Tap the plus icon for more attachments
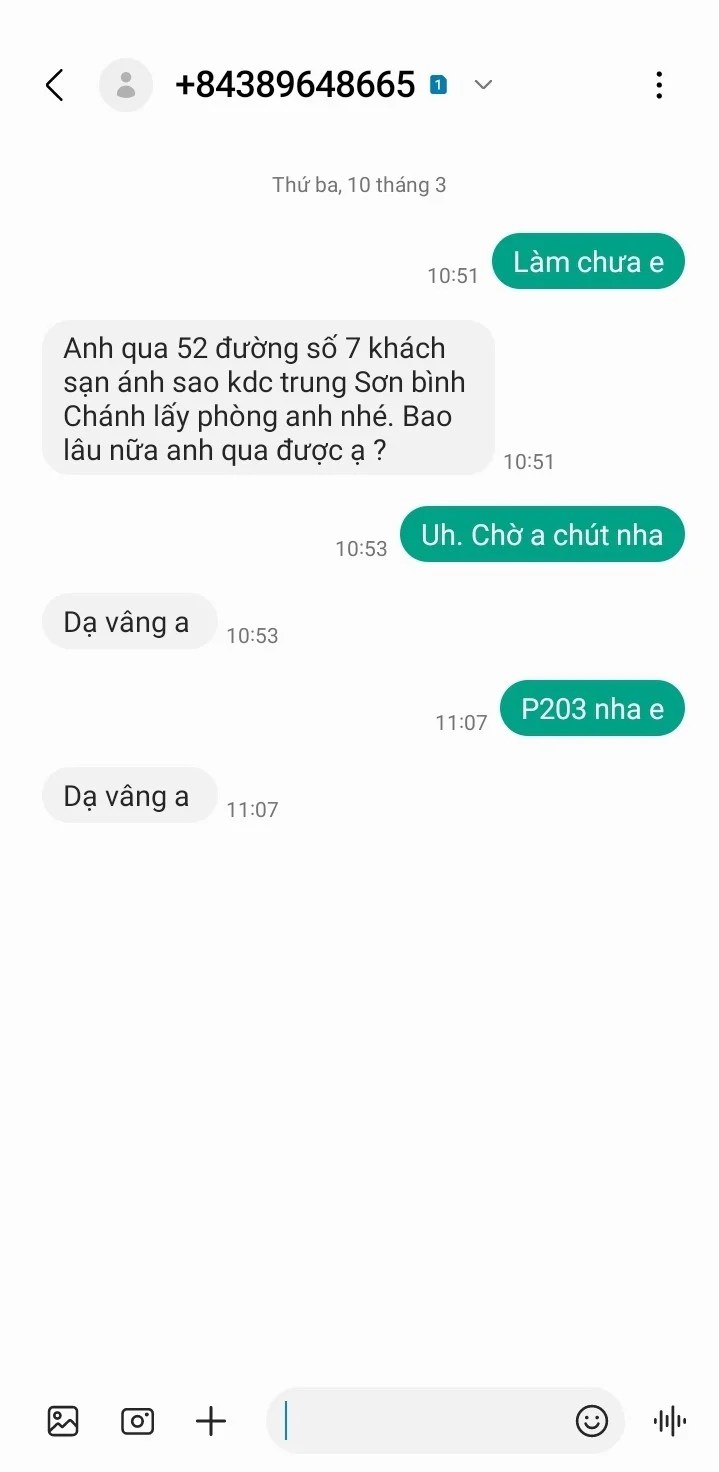This screenshot has height=1472, width=719. coord(211,1421)
